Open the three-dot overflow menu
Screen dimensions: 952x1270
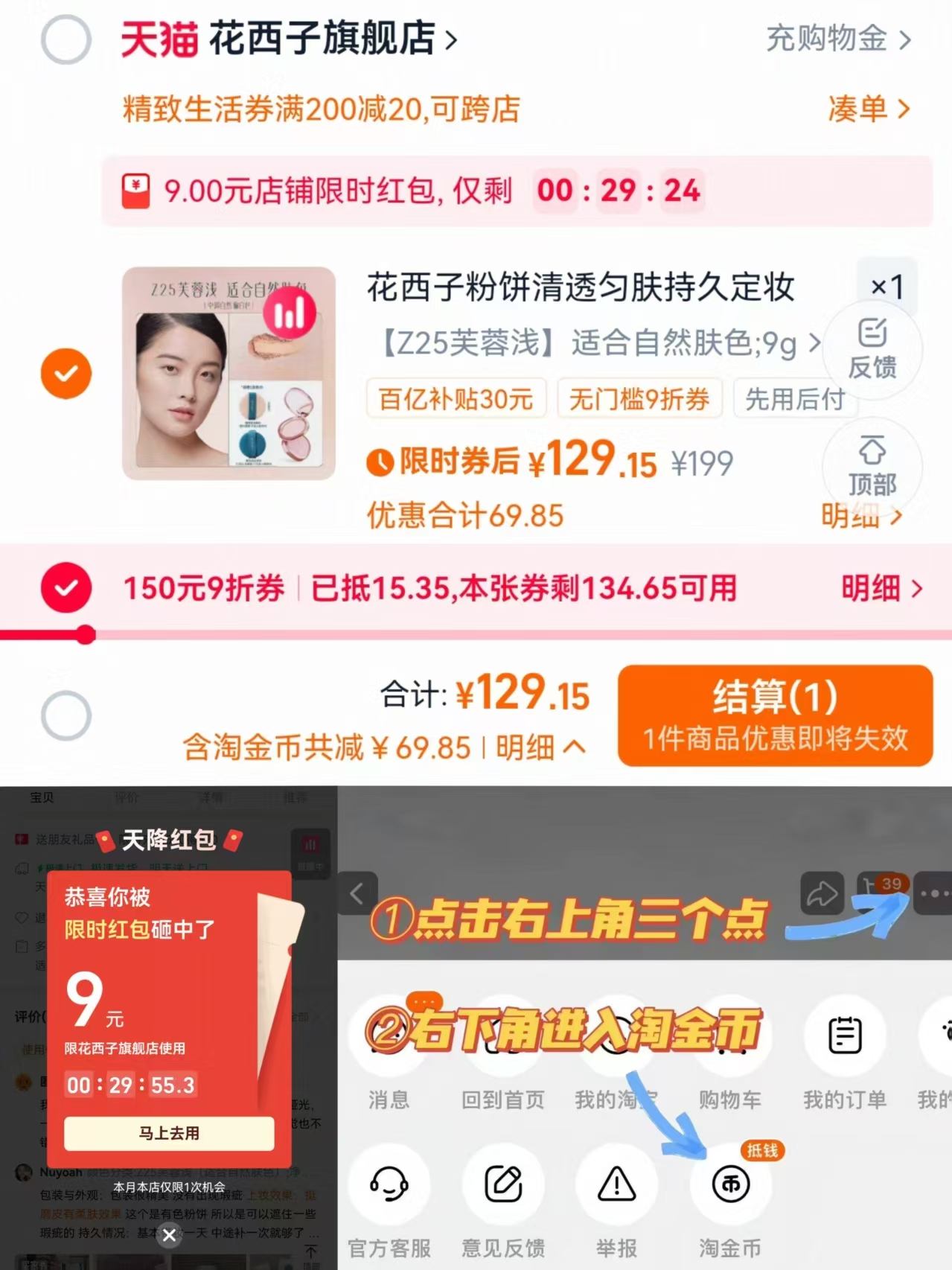pos(933,893)
